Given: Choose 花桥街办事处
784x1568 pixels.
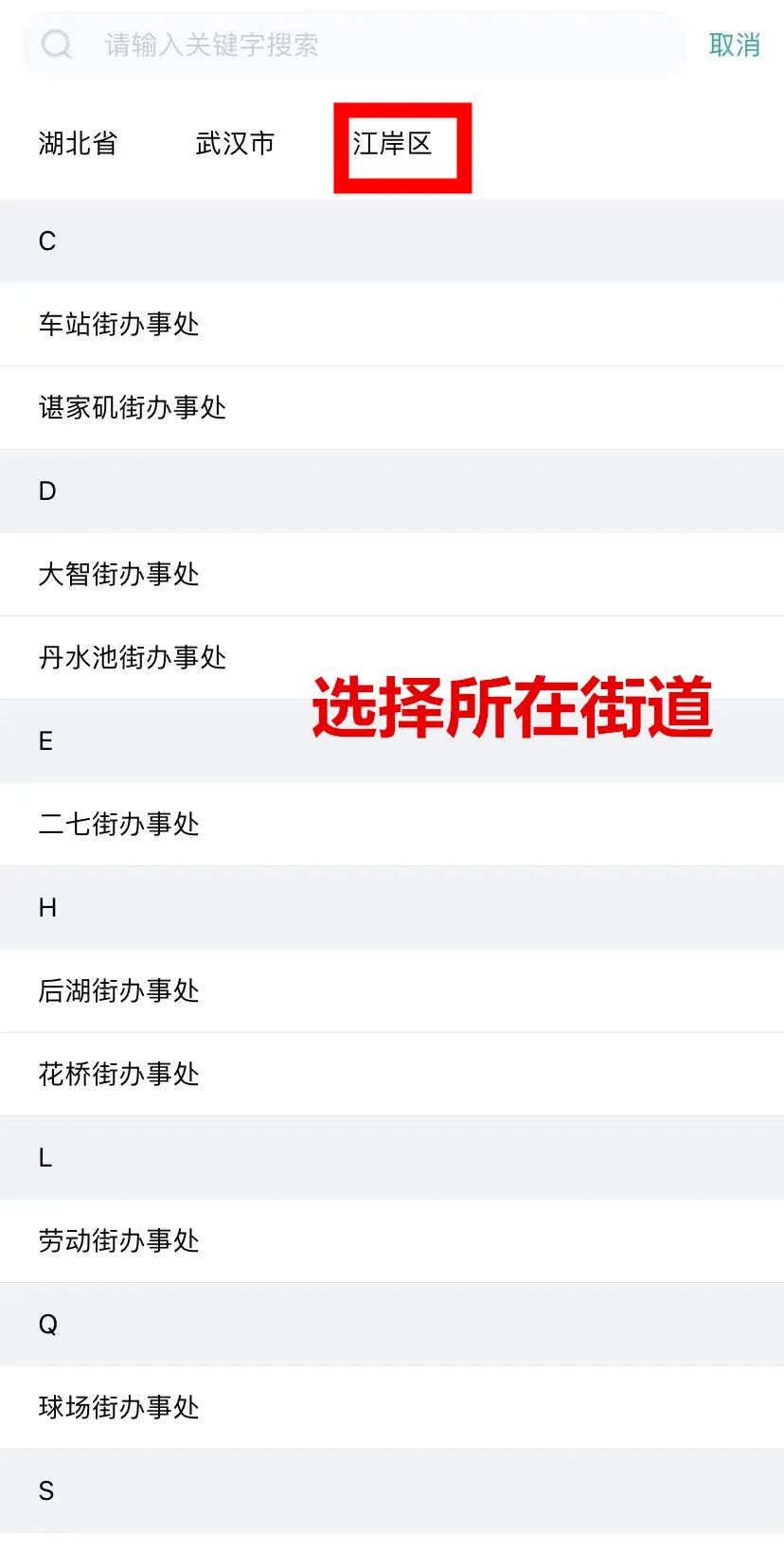Looking at the screenshot, I should pyautogui.click(x=392, y=1075).
